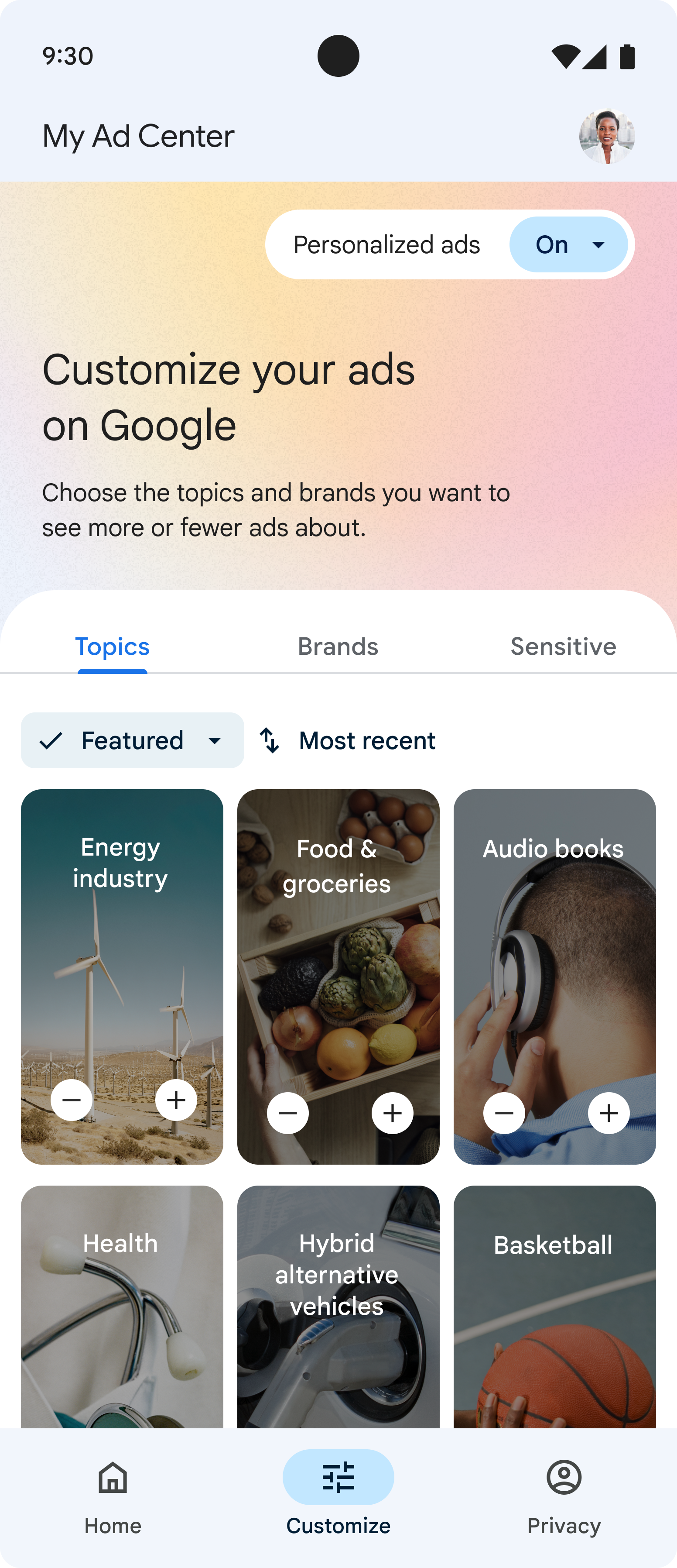Open the Health topic card
Screen dimensions: 677x1568
click(122, 1309)
